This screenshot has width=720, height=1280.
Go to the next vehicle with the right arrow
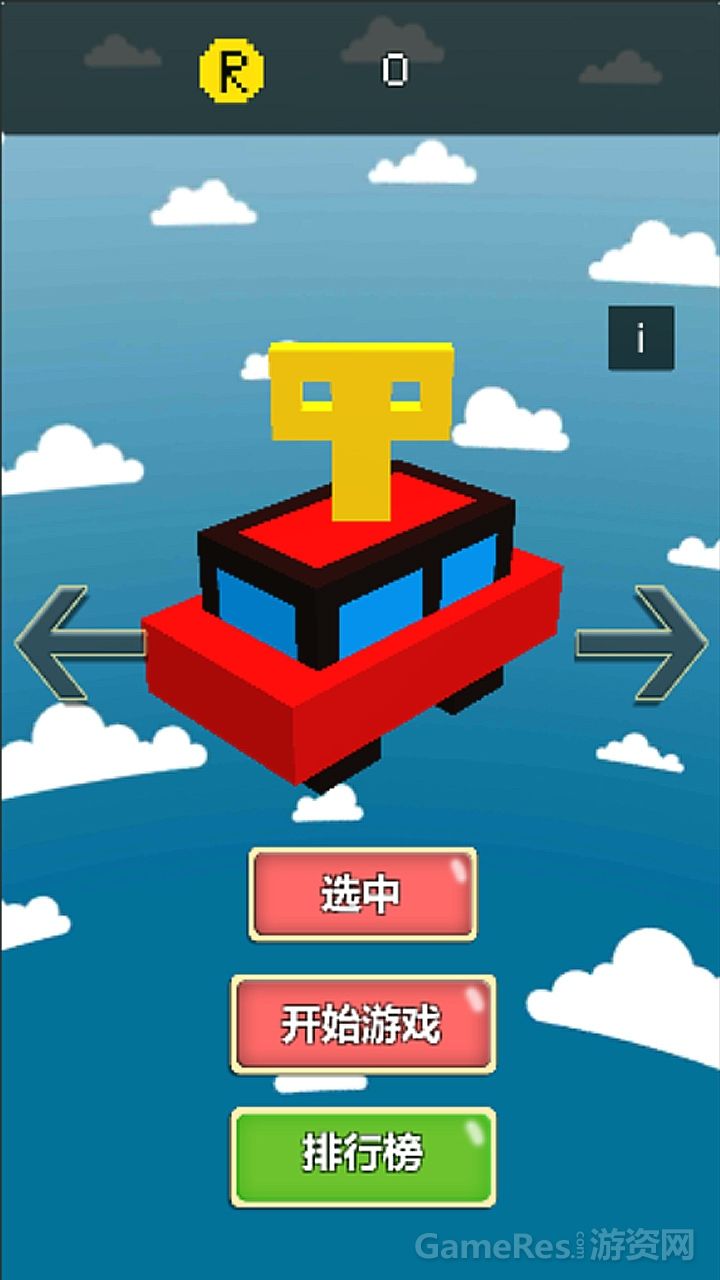643,643
